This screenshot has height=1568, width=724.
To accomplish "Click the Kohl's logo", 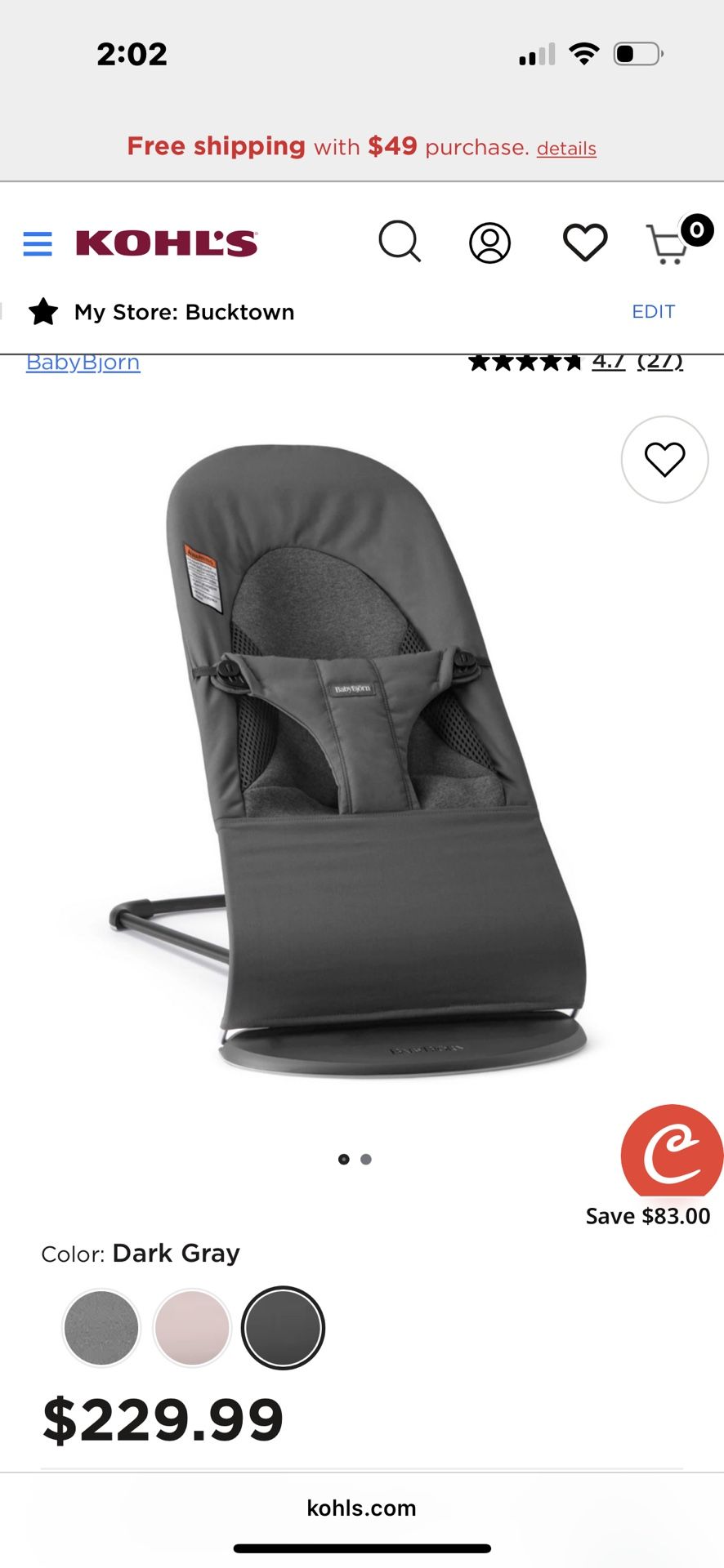I will [163, 243].
